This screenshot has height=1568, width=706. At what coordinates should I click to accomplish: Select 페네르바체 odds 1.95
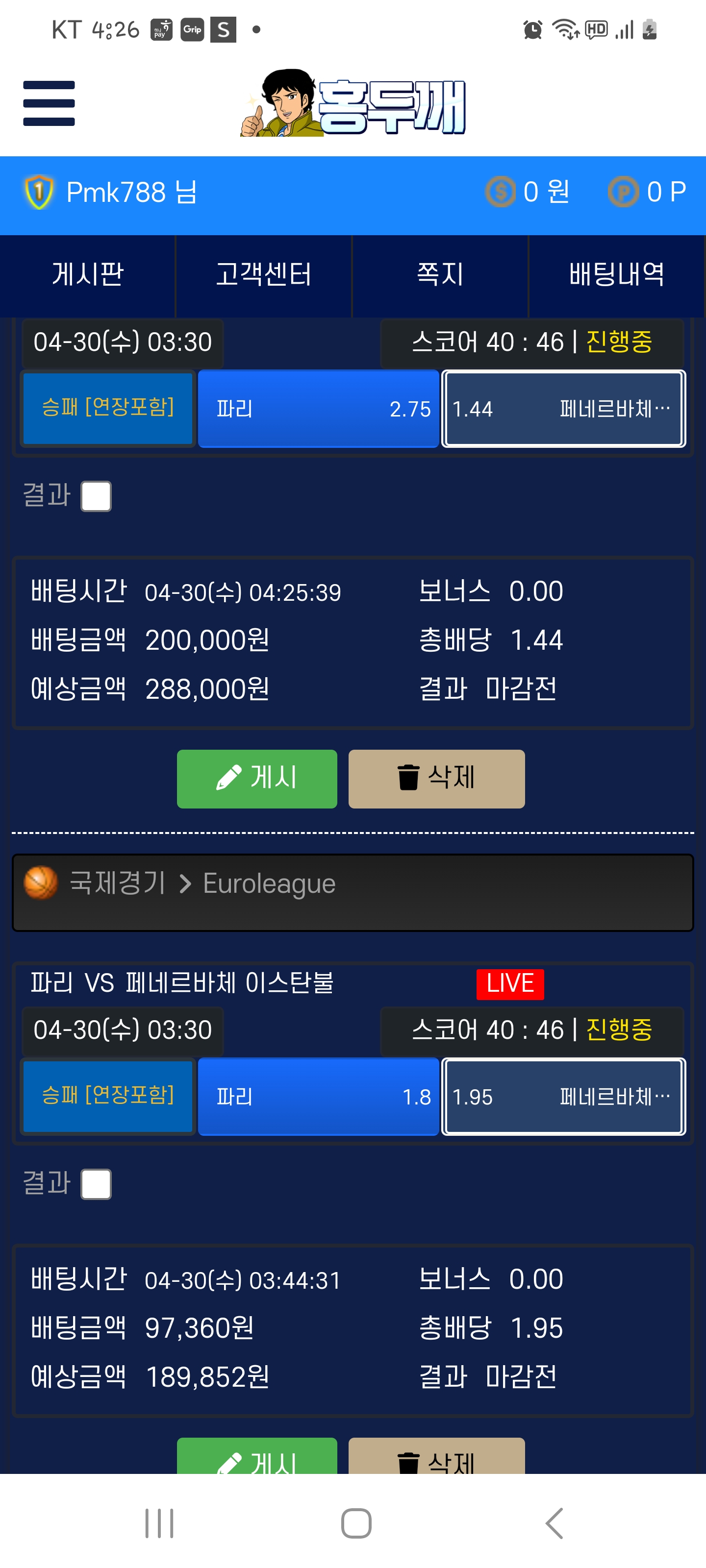click(x=563, y=1097)
